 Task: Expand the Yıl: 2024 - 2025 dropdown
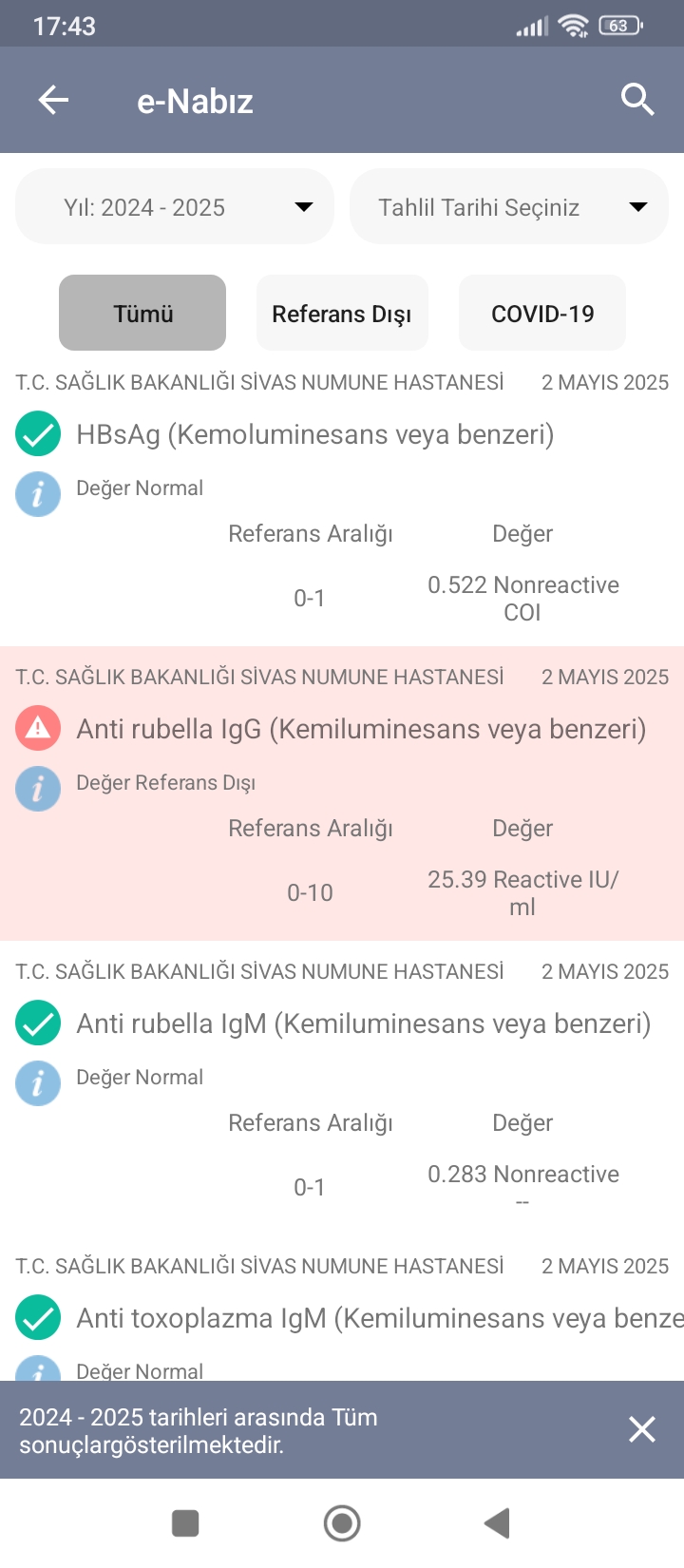175,207
